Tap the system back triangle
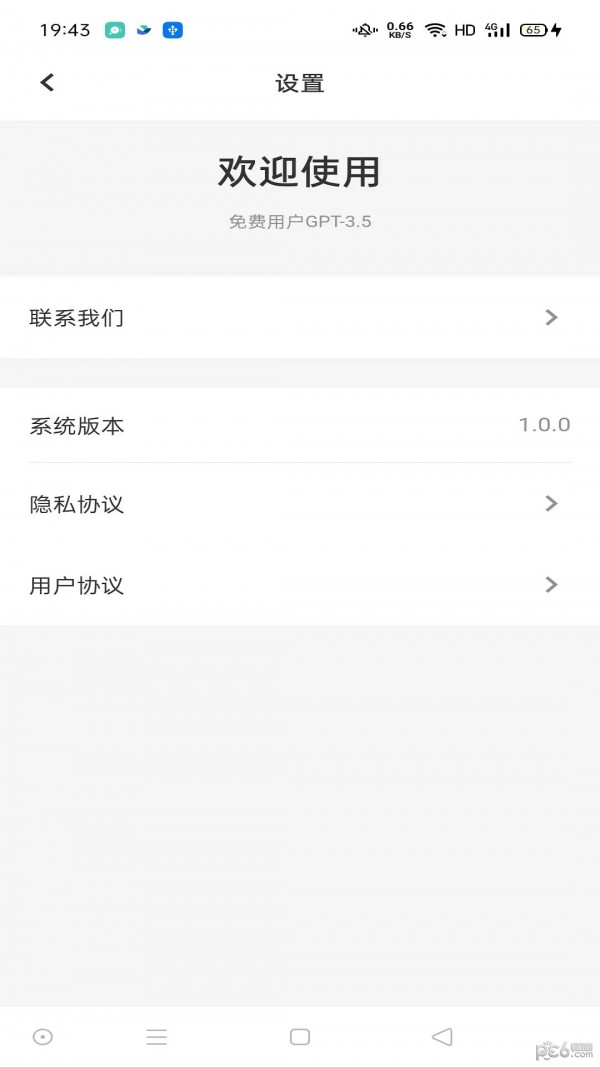Screen dimensions: 600x1067 (x=442, y=1037)
